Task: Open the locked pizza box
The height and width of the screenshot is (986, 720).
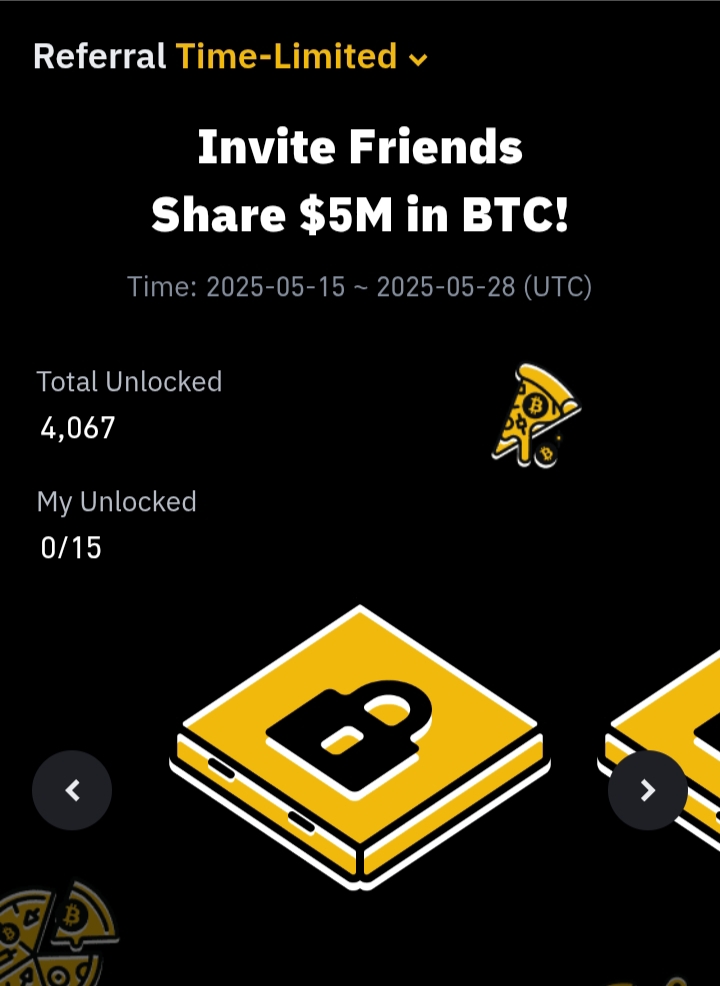Action: coord(358,740)
